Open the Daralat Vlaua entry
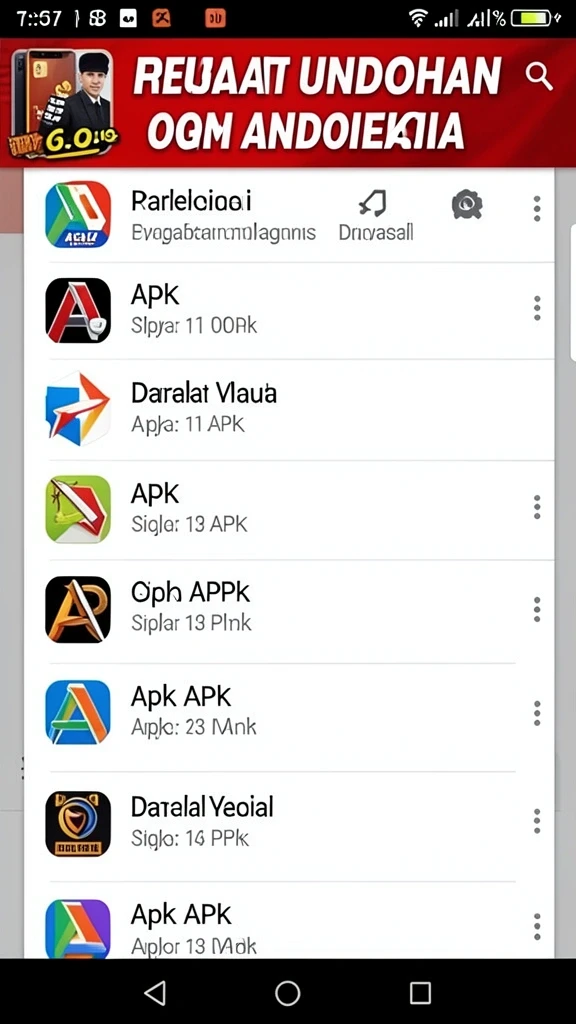This screenshot has height=1024, width=576. pyautogui.click(x=289, y=409)
